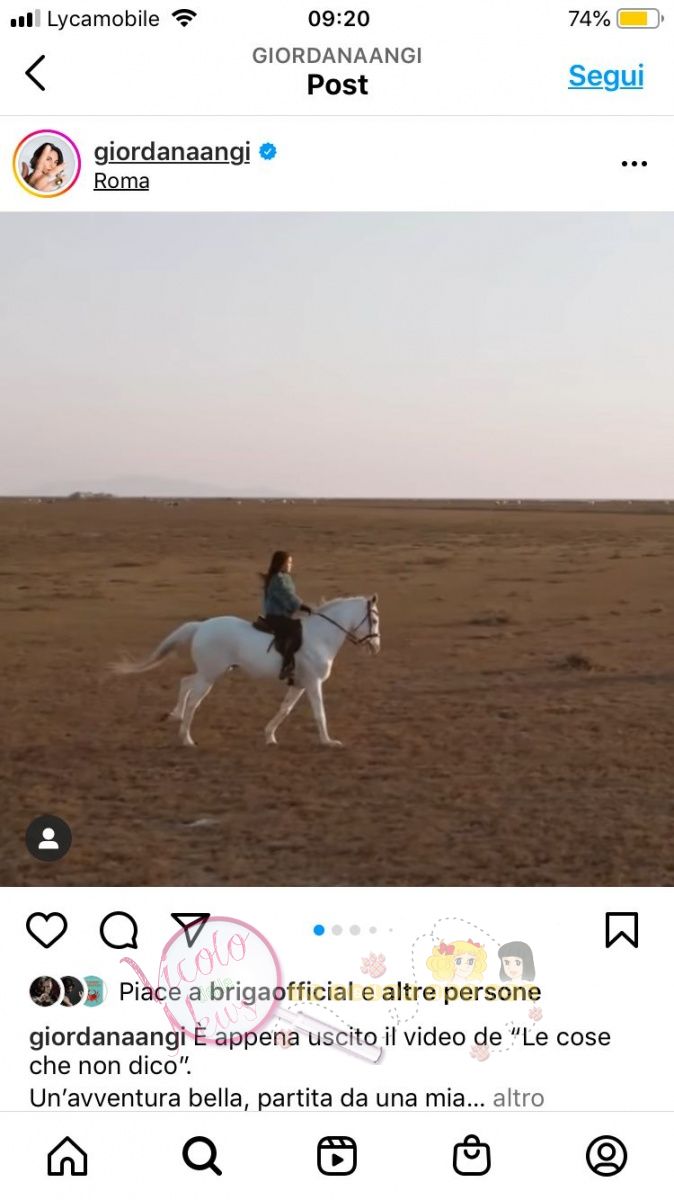Open comments with the speech bubble icon

pyautogui.click(x=118, y=930)
